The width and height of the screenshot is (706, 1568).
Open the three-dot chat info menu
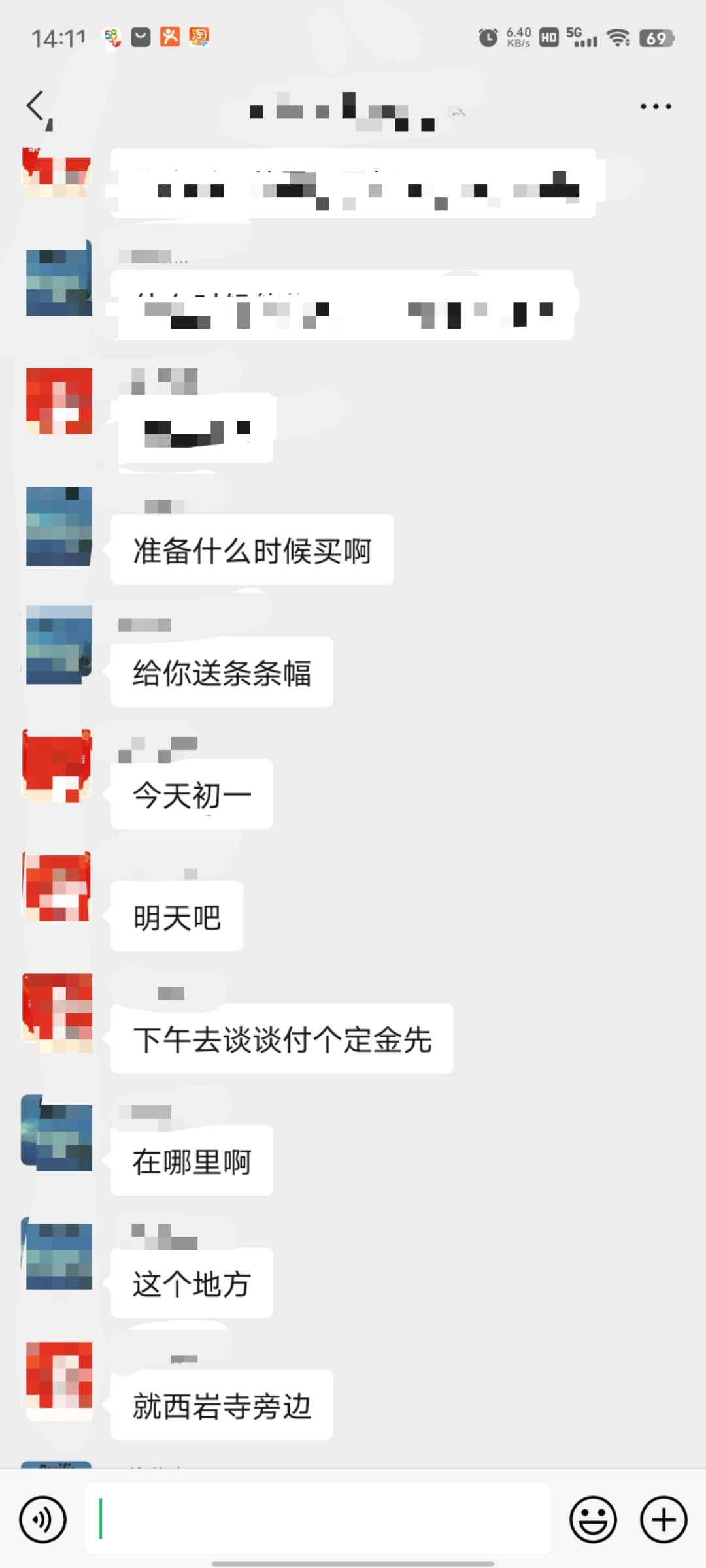click(655, 106)
